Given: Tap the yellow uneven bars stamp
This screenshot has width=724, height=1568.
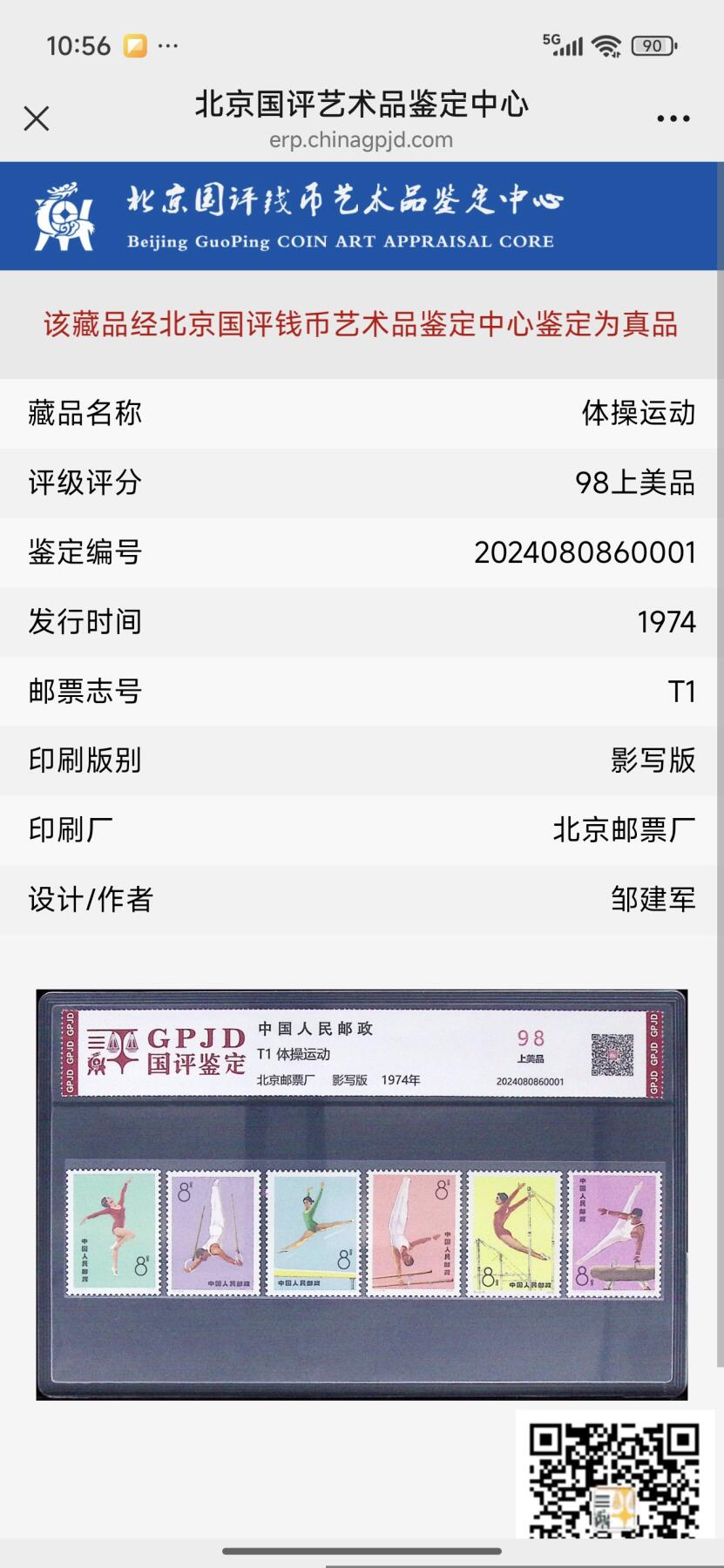Looking at the screenshot, I should [x=514, y=1233].
